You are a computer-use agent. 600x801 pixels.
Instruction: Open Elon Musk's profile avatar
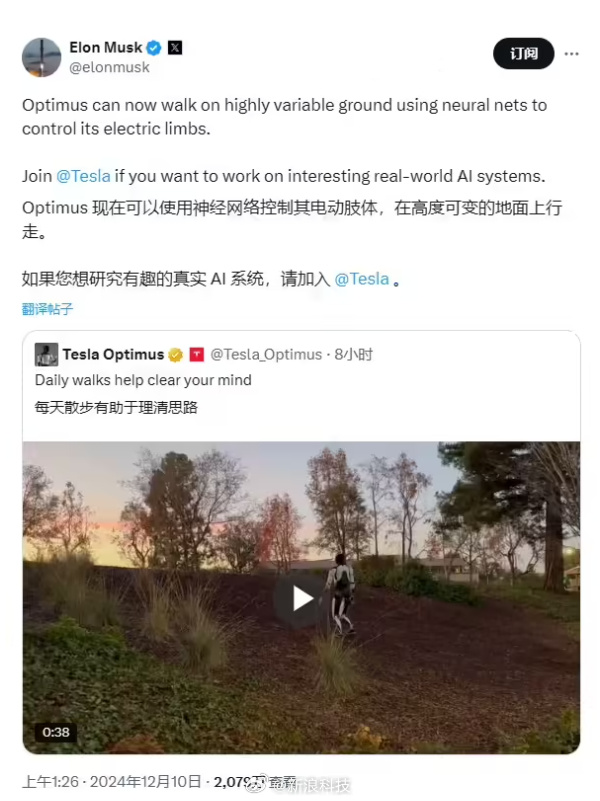click(x=41, y=58)
